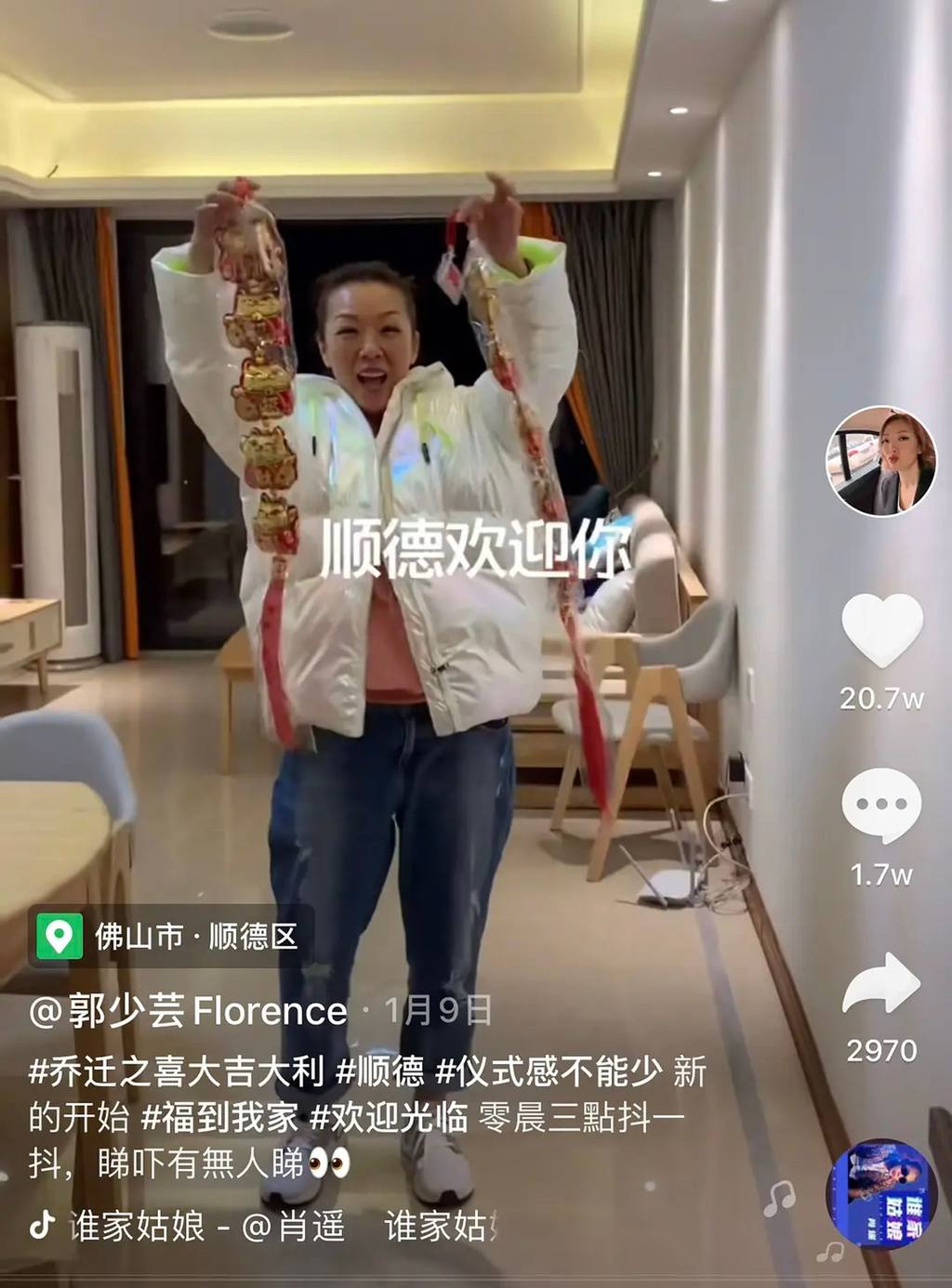Open the creator's profile avatar
This screenshot has height=1288, width=952.
881,462
